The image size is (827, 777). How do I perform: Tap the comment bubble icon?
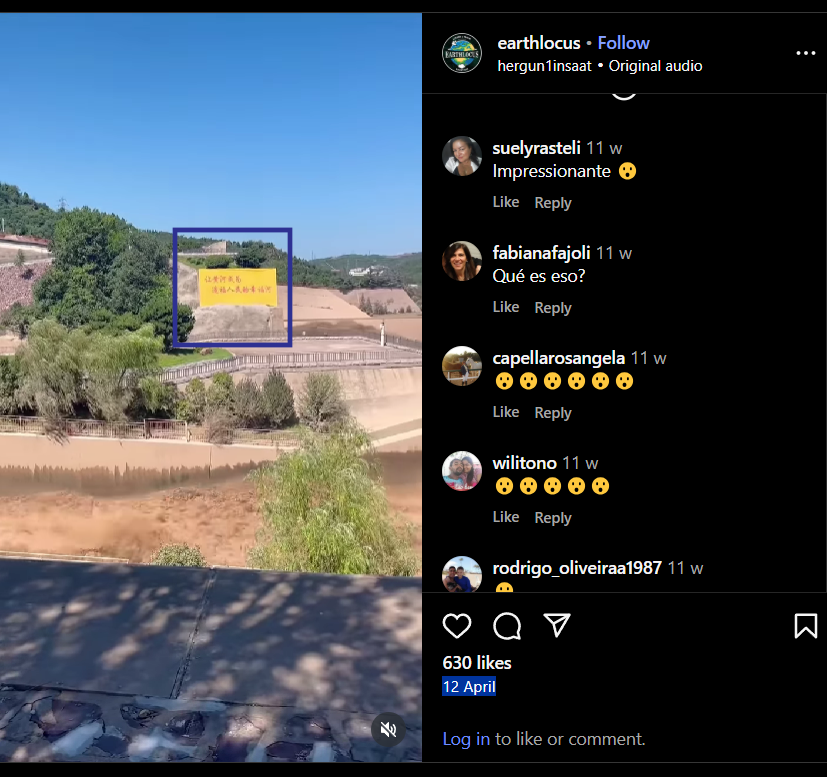pos(507,626)
